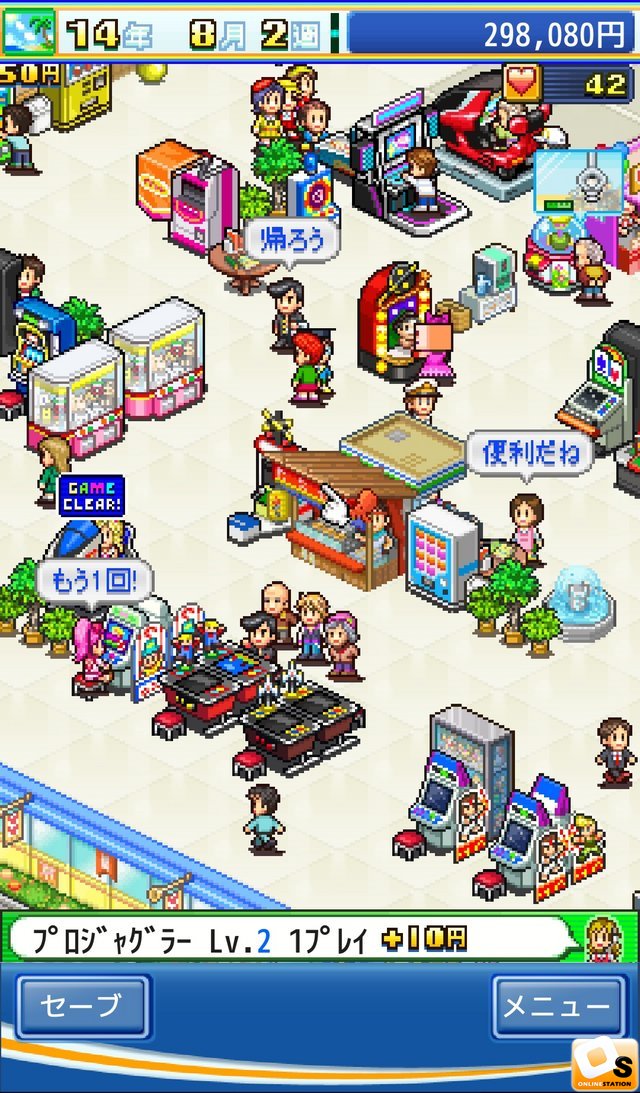Open the メニュー (Menu) button
640x1093 pixels.
pos(558,1007)
